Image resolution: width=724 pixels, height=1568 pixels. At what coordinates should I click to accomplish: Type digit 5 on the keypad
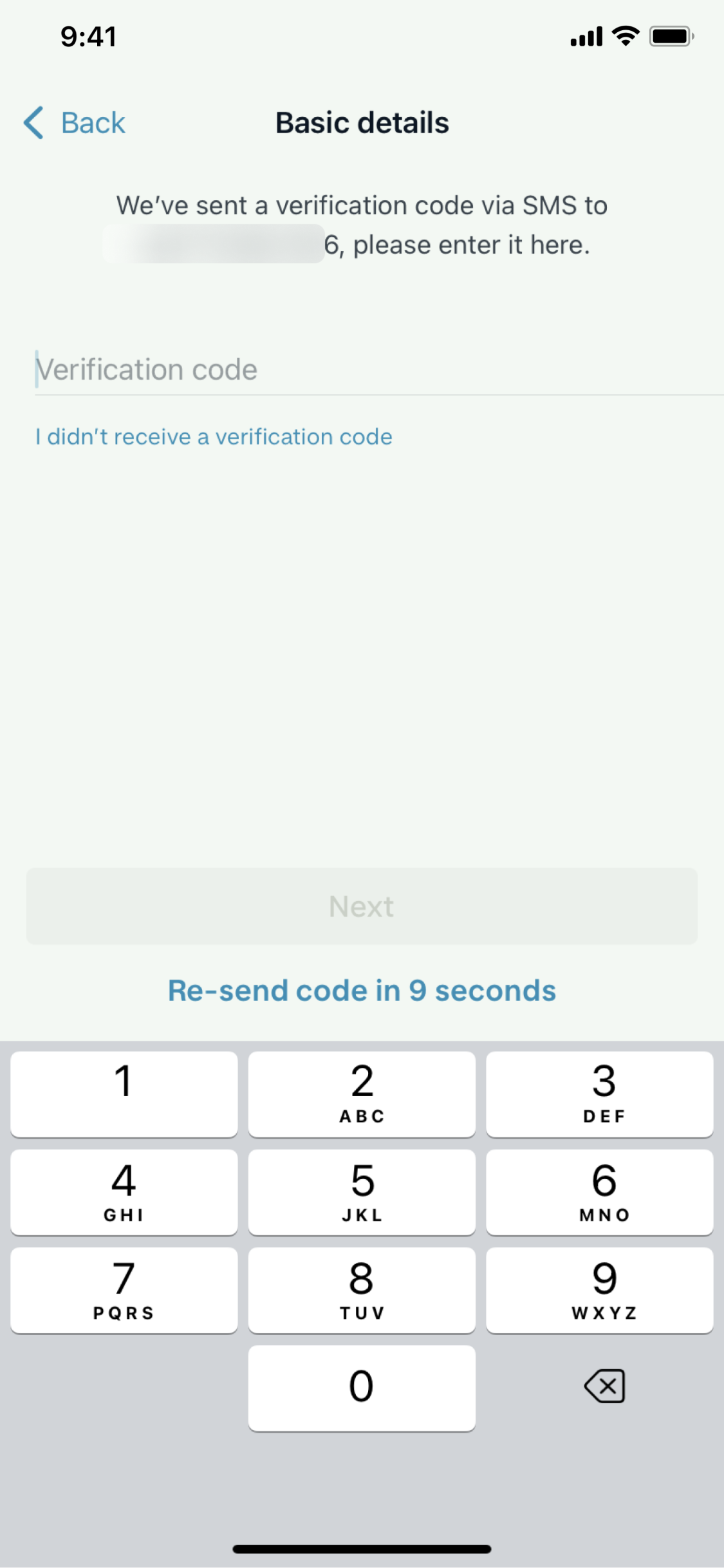(362, 1192)
